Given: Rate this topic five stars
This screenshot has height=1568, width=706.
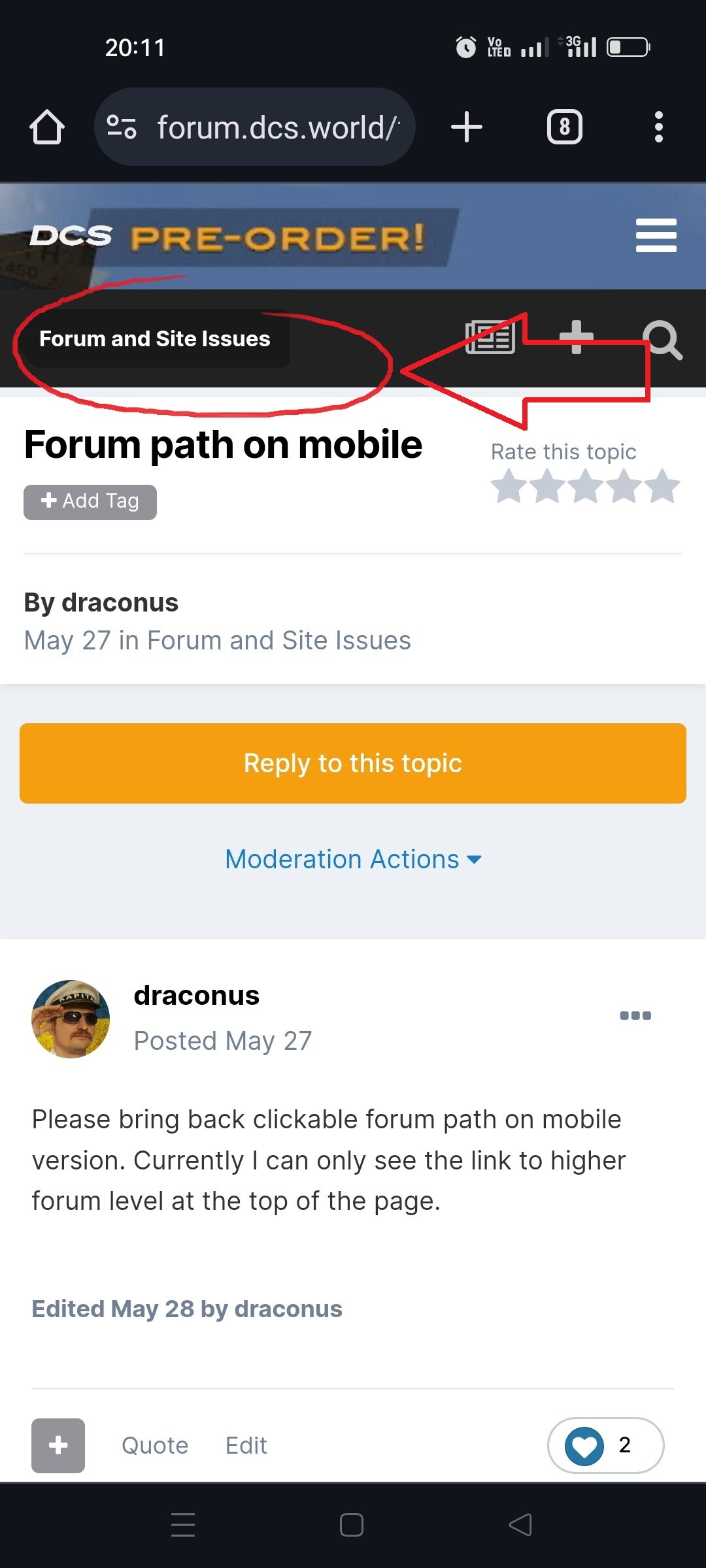Looking at the screenshot, I should point(663,486).
